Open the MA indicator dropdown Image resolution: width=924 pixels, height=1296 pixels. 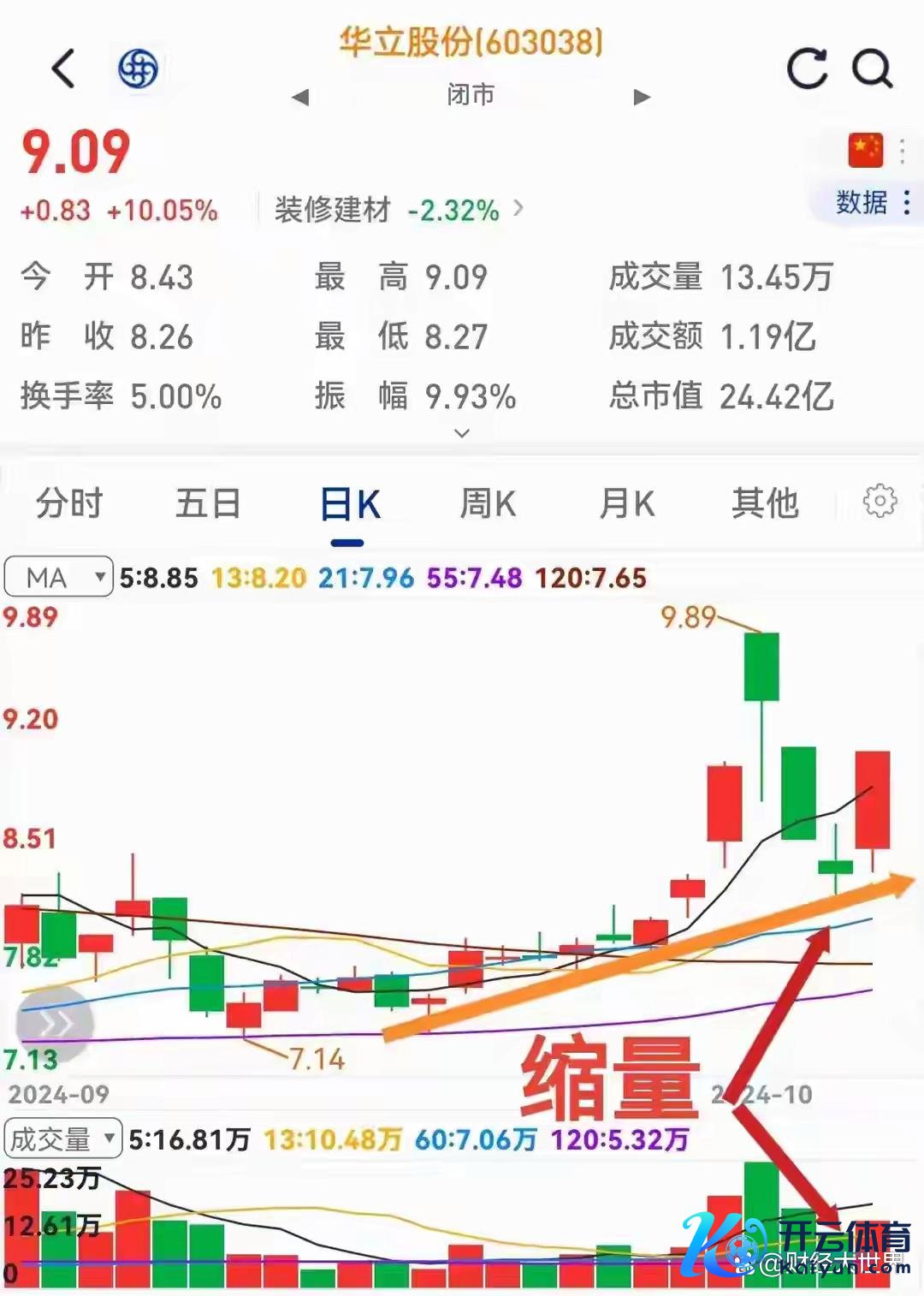58,578
